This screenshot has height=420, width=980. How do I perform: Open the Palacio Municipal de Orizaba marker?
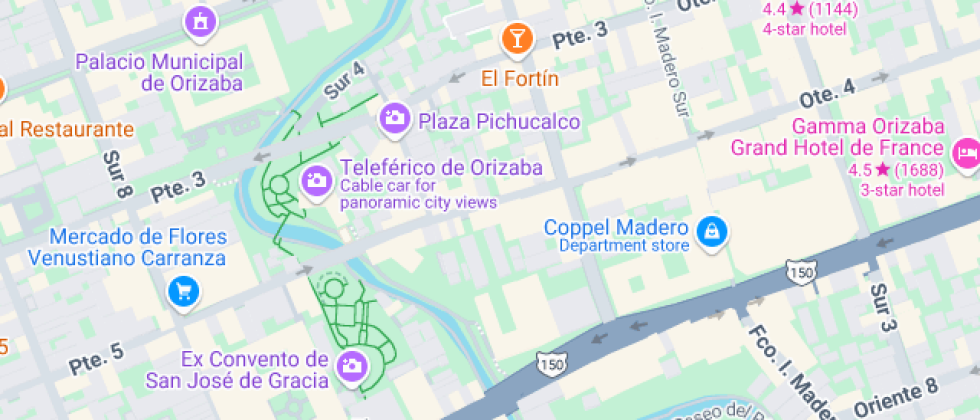pos(201,20)
